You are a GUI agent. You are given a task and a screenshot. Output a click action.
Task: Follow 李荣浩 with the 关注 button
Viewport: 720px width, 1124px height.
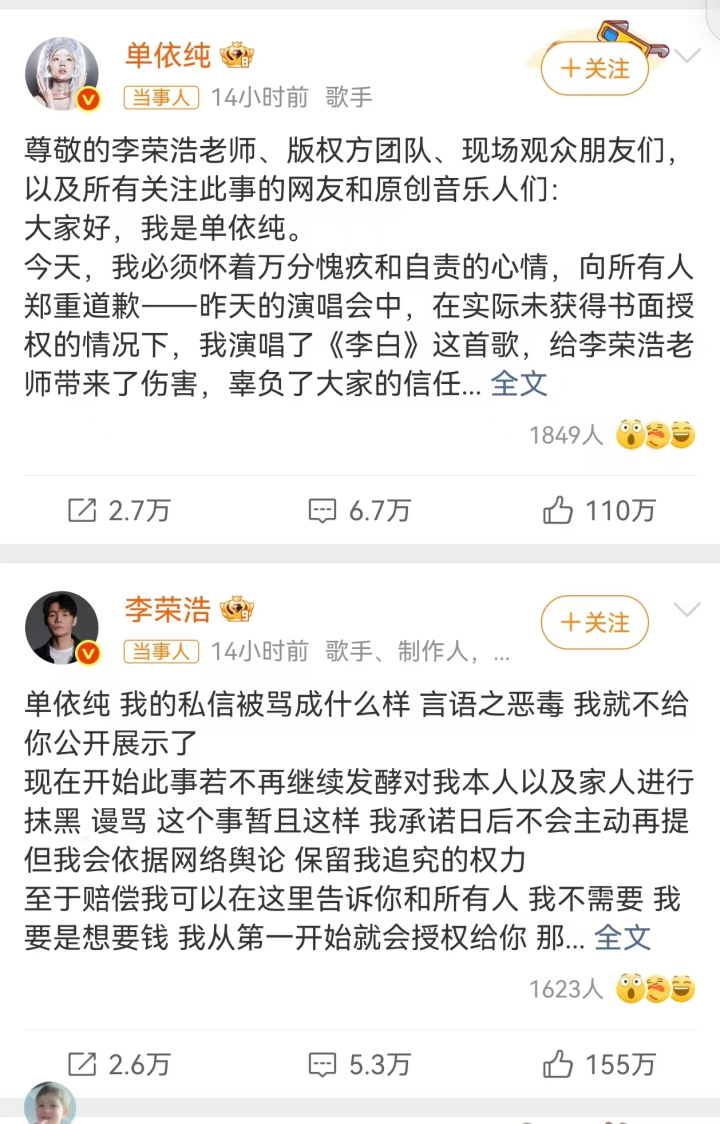coord(594,623)
